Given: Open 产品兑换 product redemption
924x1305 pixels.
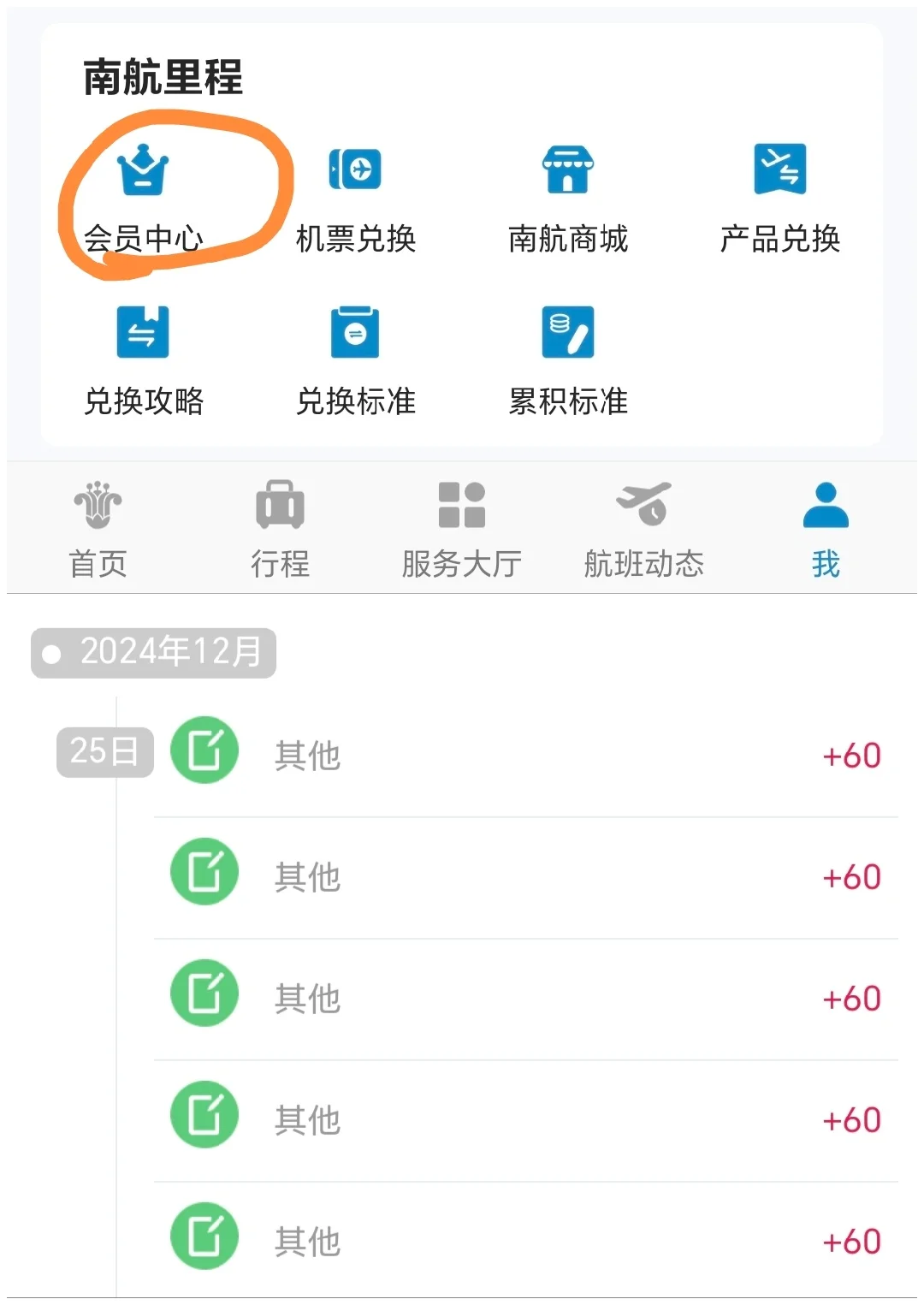Looking at the screenshot, I should [779, 199].
